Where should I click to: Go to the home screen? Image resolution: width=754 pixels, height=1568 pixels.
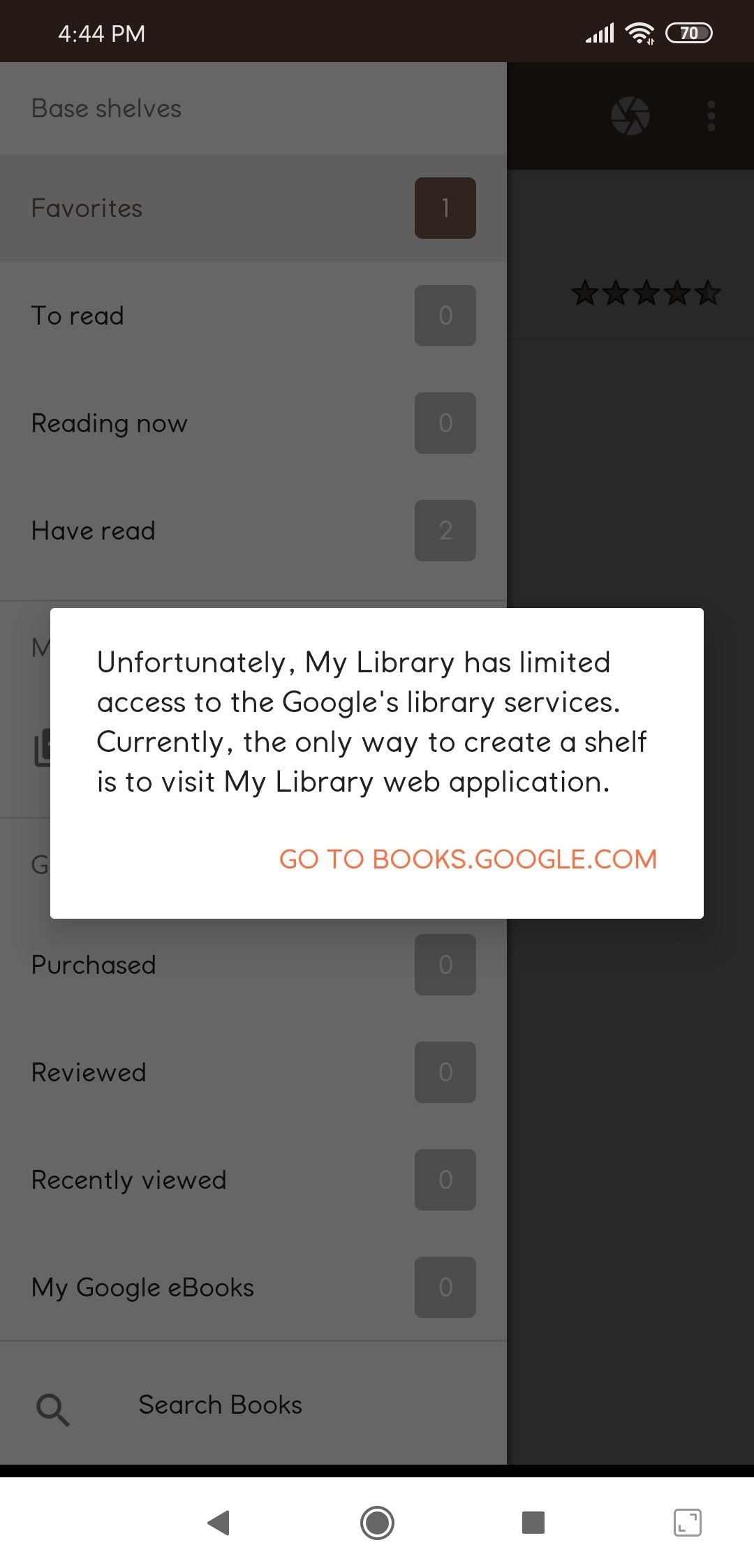click(x=377, y=1522)
